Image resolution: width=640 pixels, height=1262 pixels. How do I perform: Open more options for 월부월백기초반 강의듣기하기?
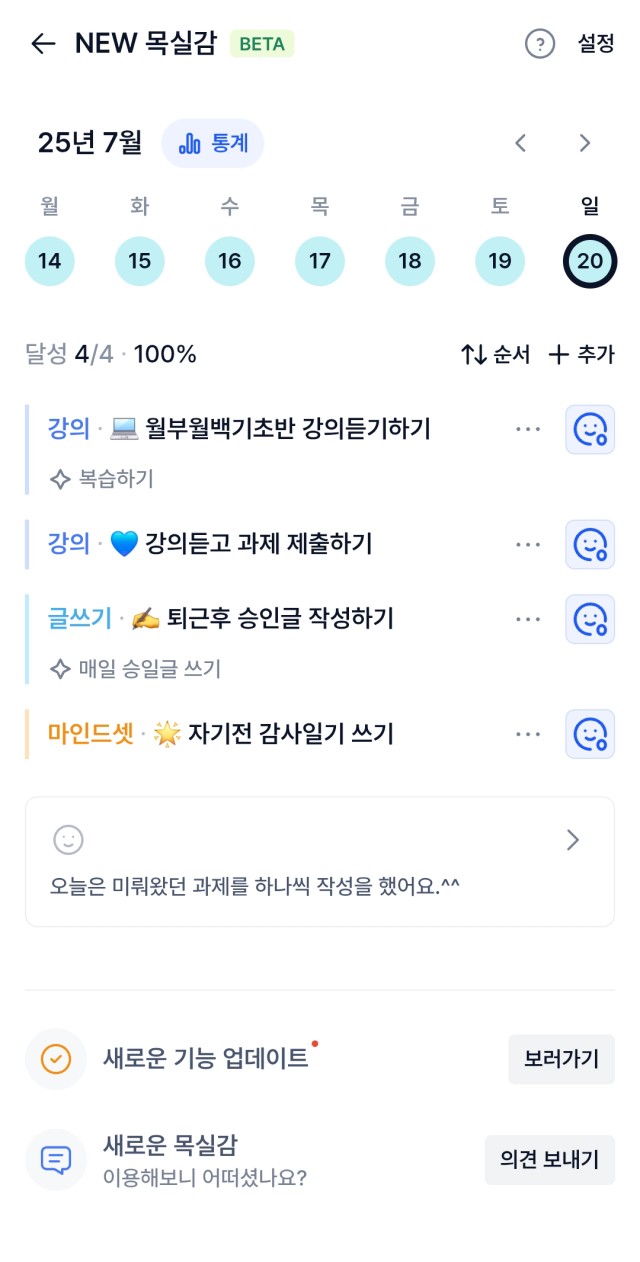(528, 429)
